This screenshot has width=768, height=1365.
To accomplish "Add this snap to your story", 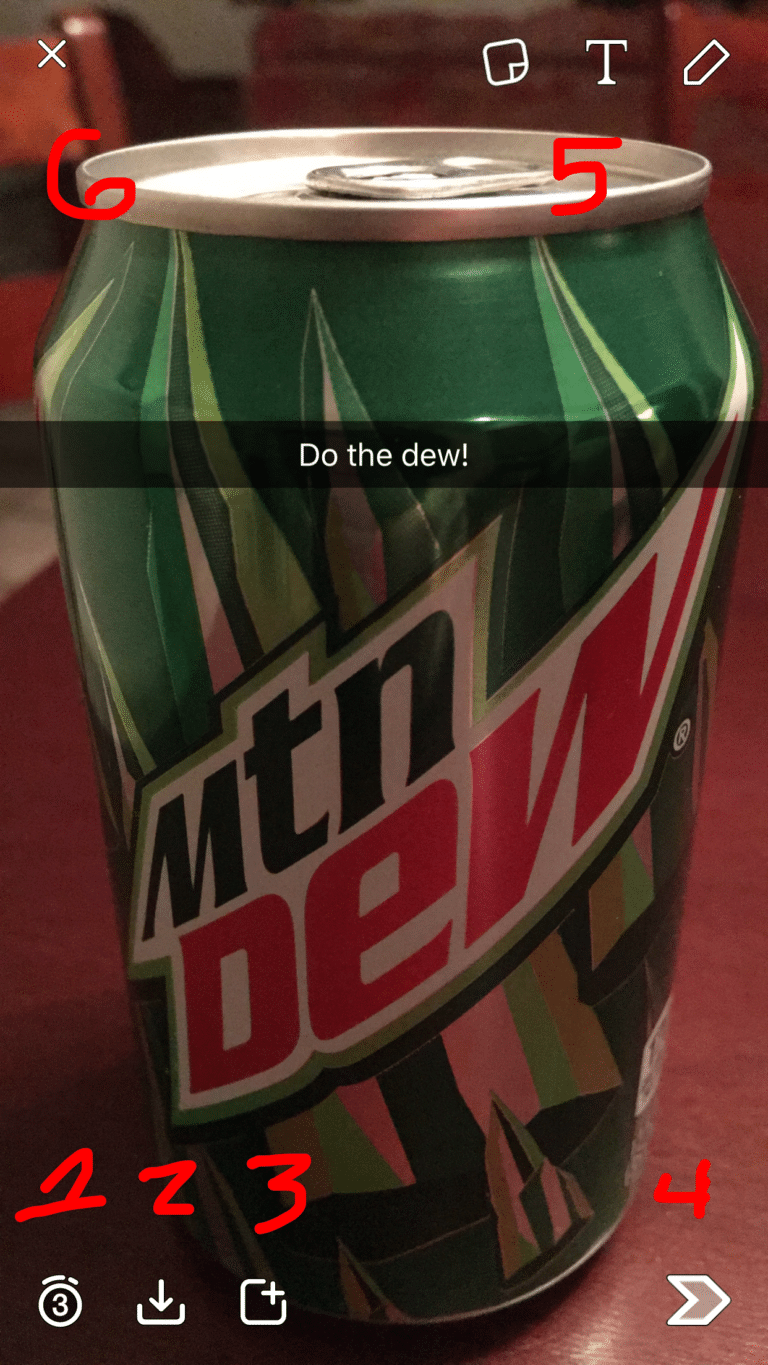I will click(x=264, y=1302).
